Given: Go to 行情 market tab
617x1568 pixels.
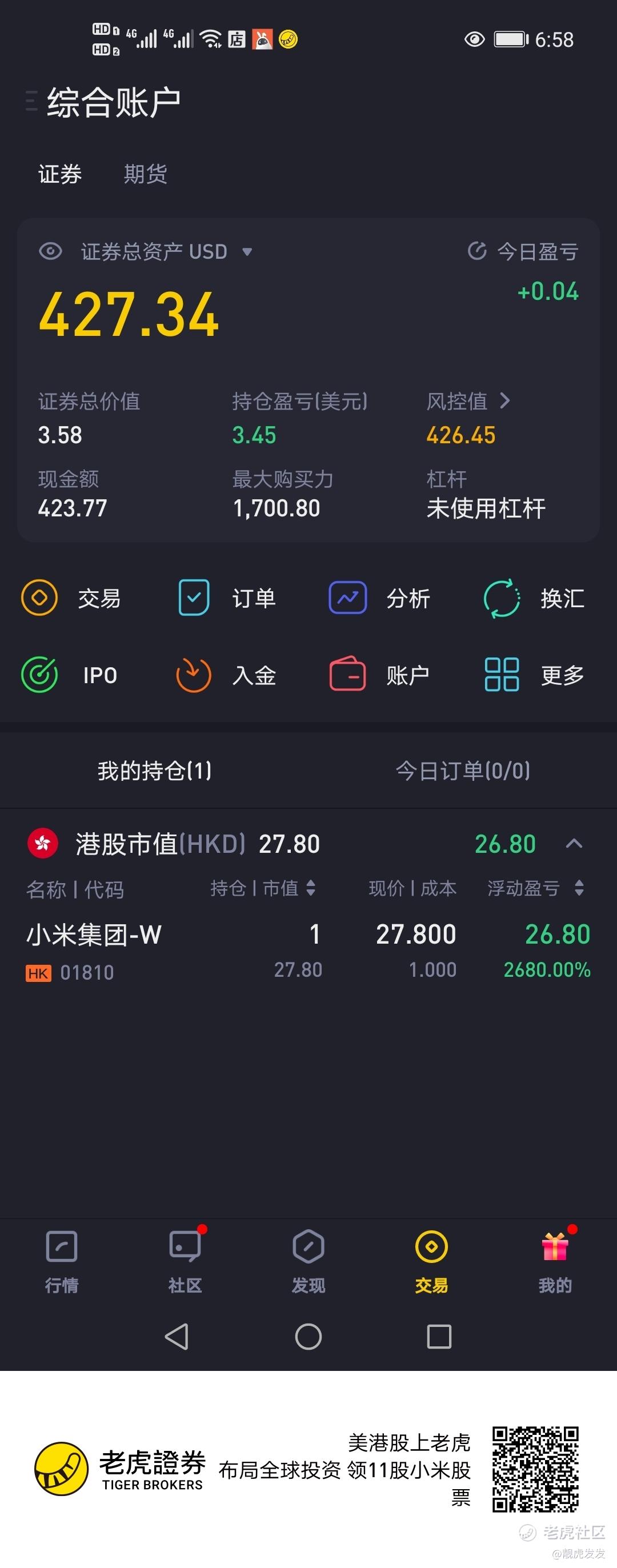Looking at the screenshot, I should click(62, 1259).
